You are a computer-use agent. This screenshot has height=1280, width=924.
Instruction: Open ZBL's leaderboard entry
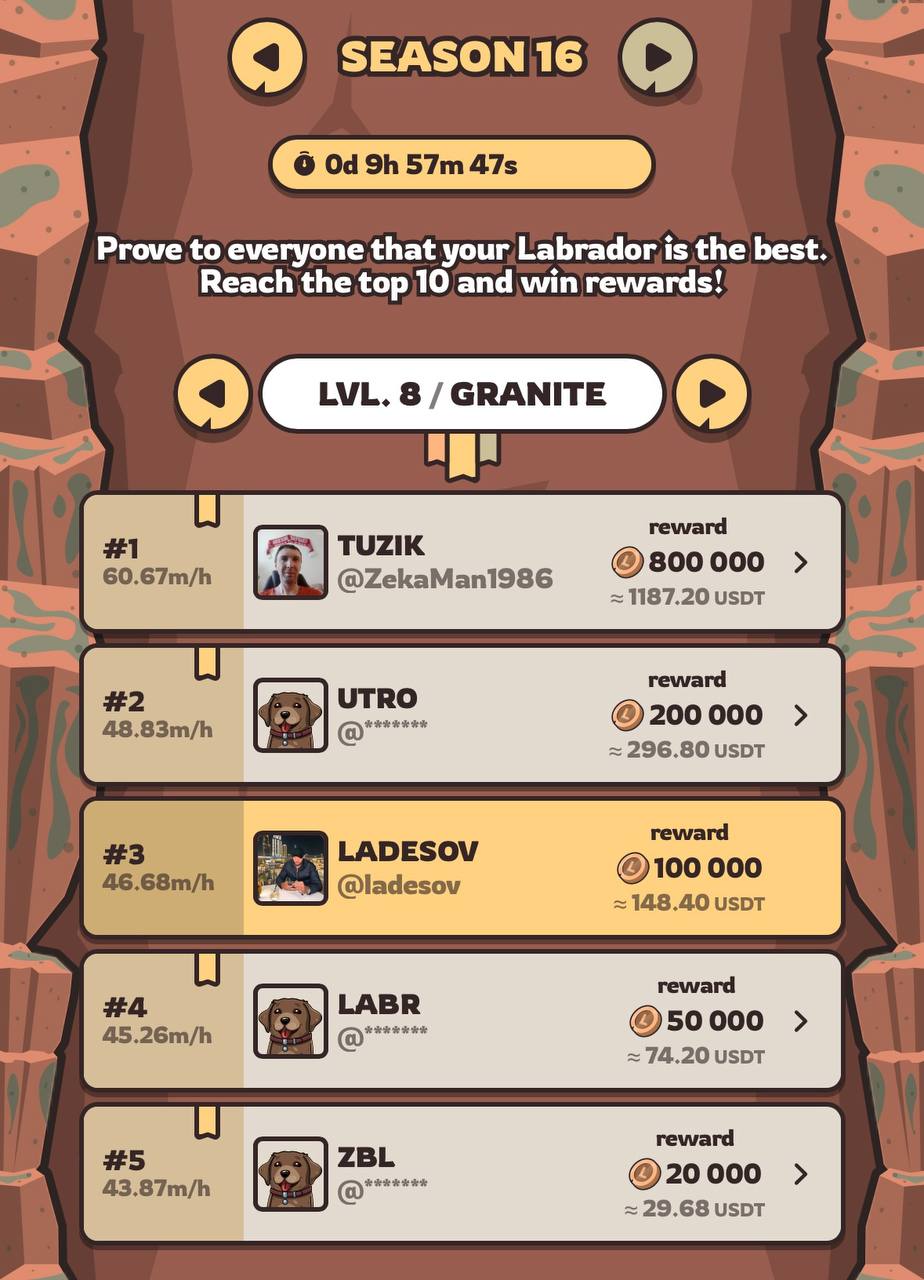point(799,1174)
